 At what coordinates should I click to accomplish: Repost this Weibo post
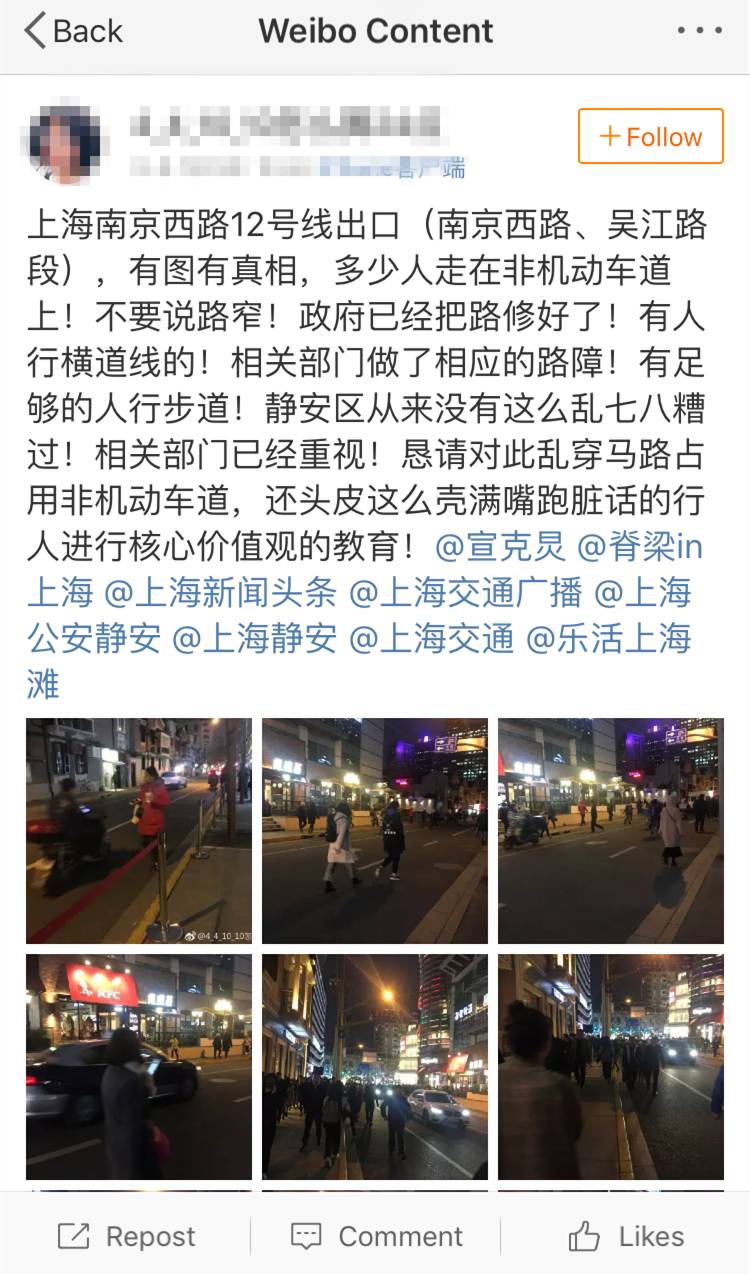click(125, 1236)
